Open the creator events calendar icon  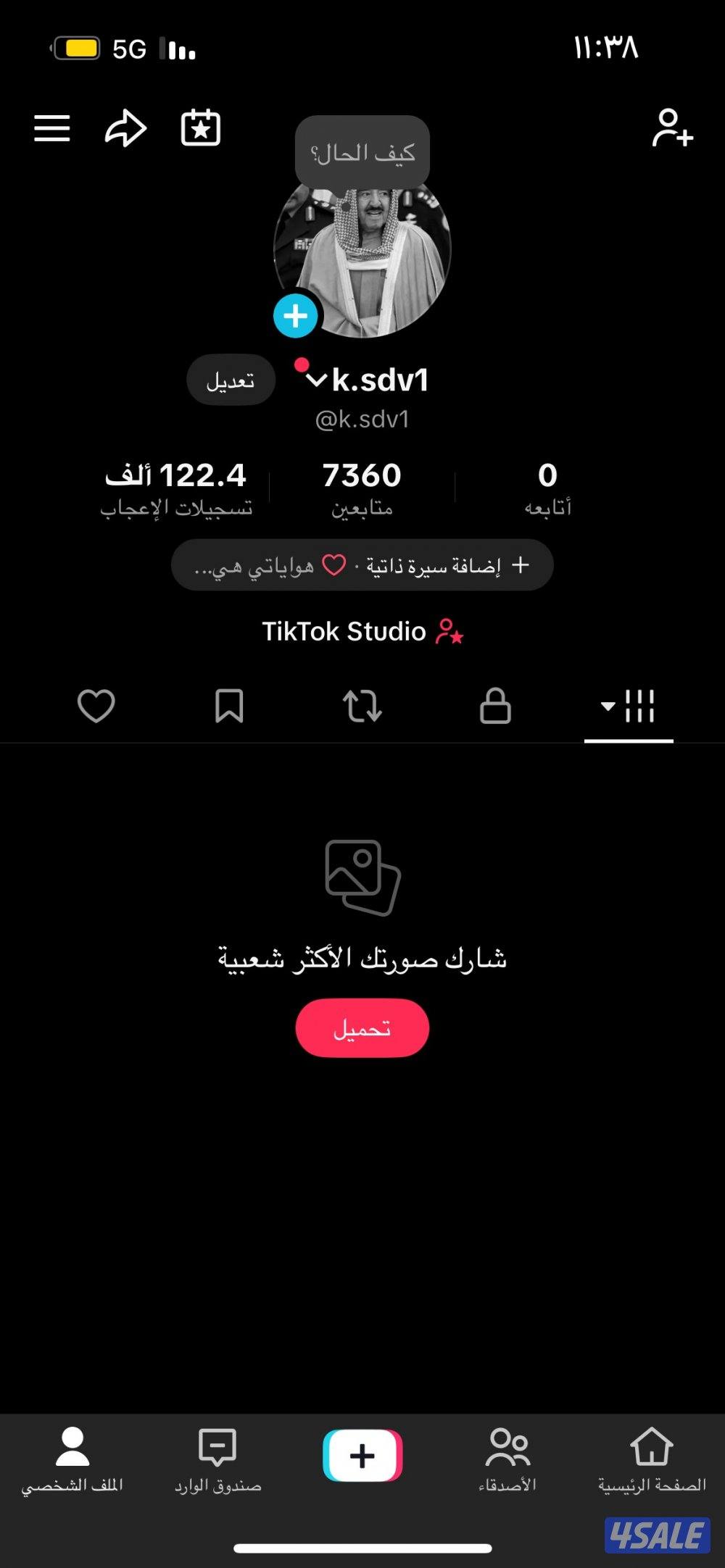(x=201, y=128)
